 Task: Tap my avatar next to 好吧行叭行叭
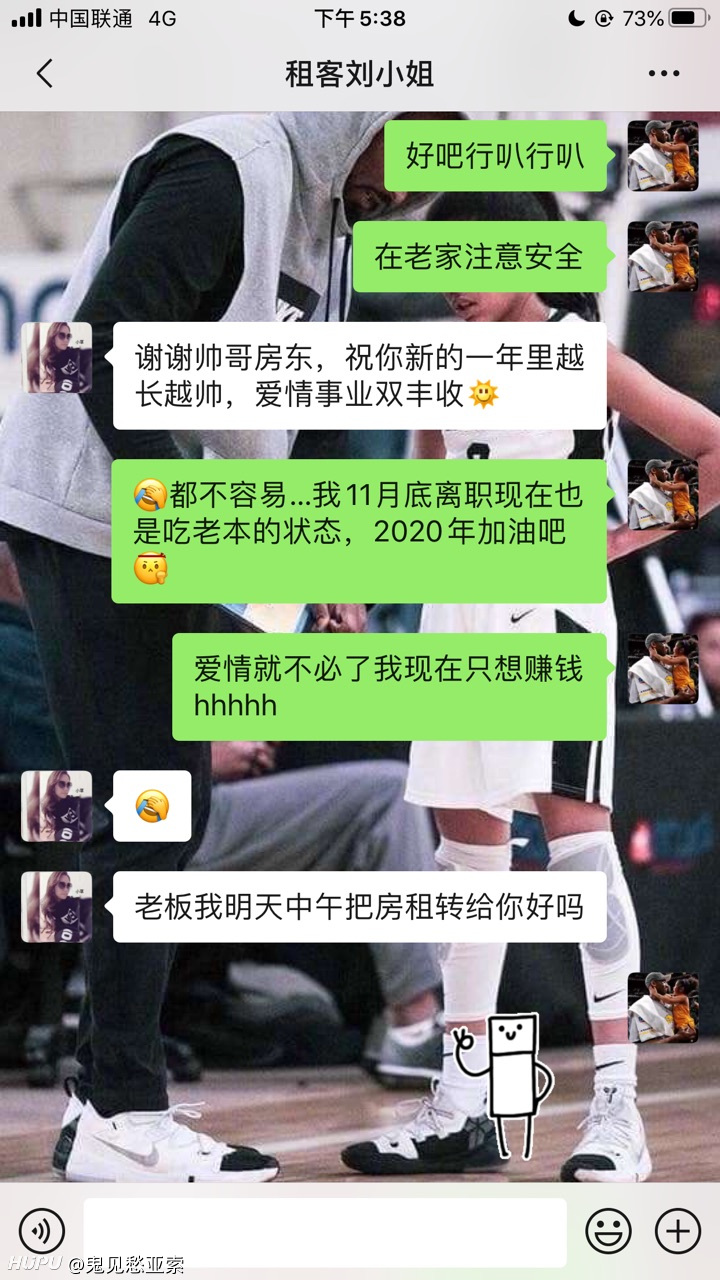(663, 155)
